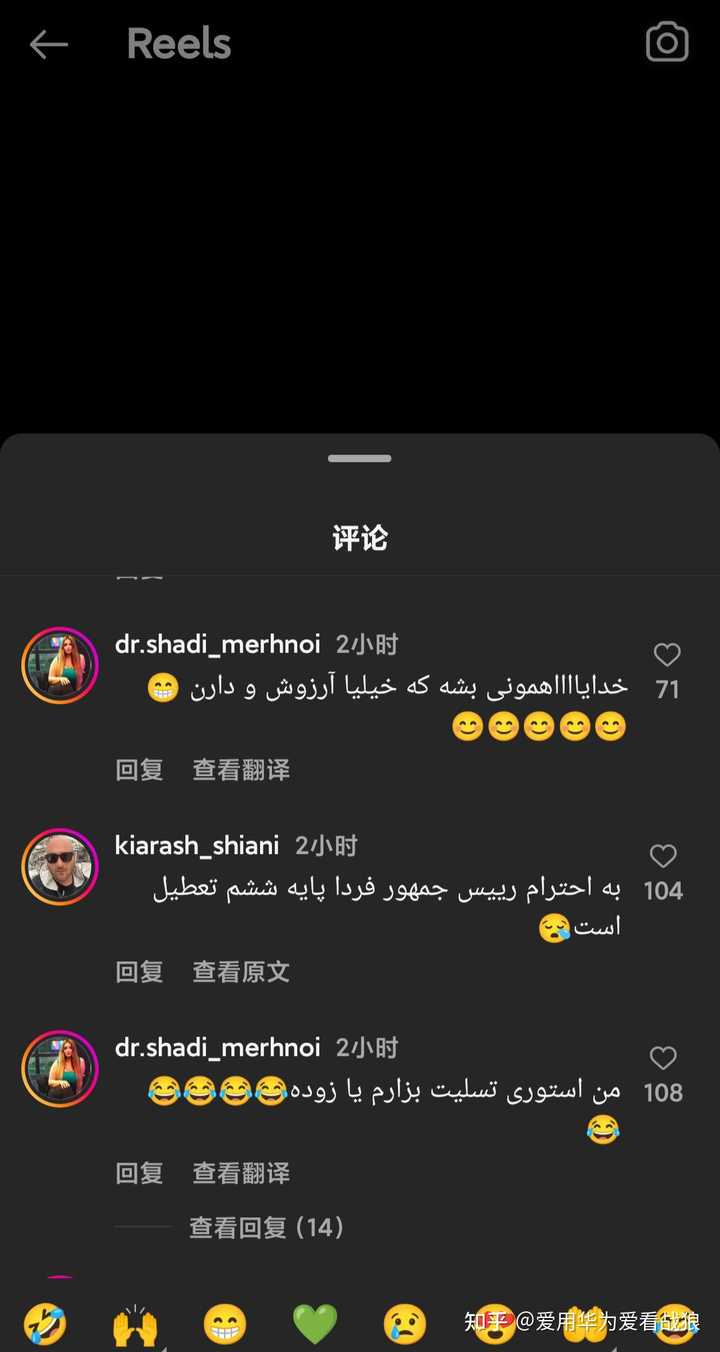Translate the comment with 108 likes

point(241,1173)
